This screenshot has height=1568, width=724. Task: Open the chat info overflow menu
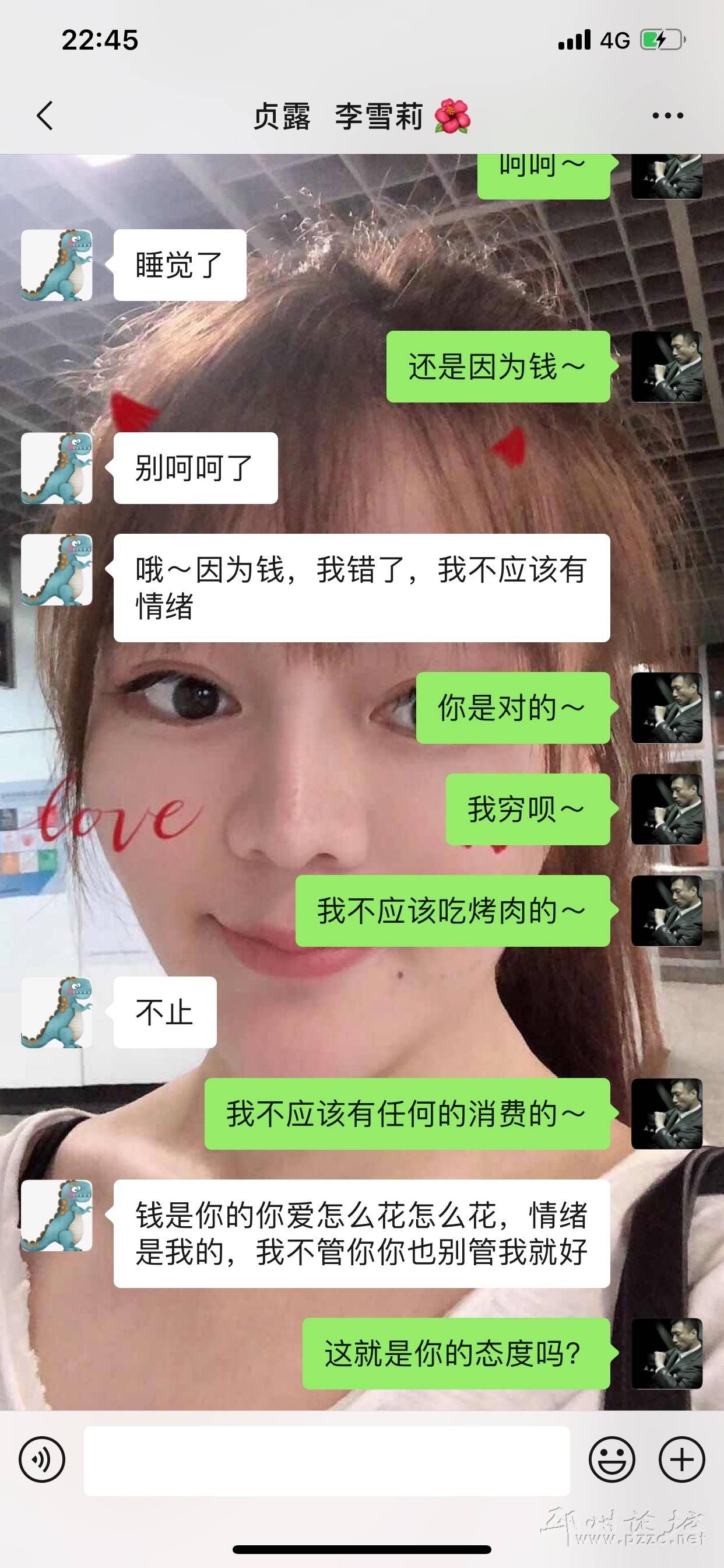(x=667, y=116)
